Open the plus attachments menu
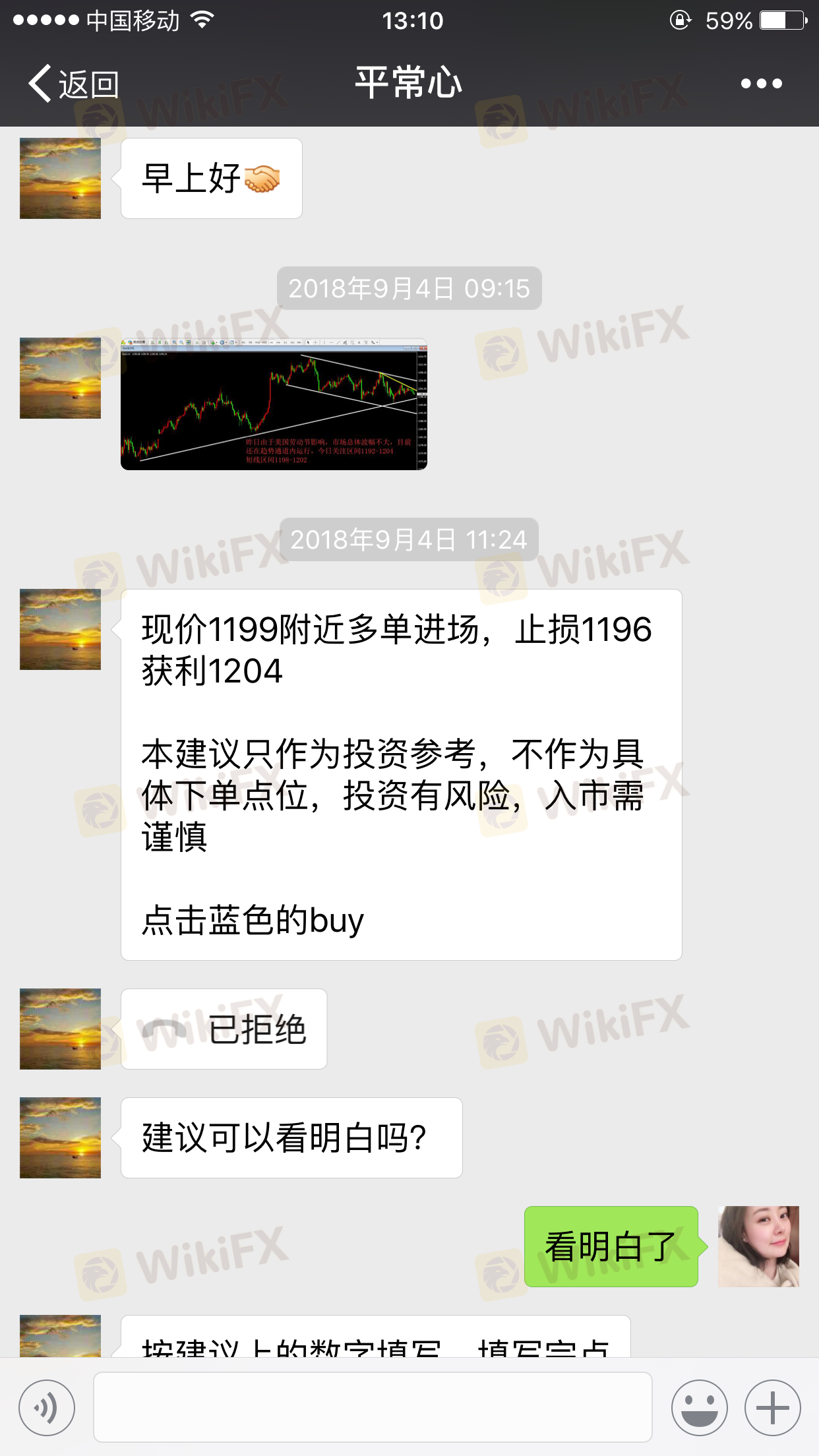Screen dimensions: 819x1456 (772, 1407)
